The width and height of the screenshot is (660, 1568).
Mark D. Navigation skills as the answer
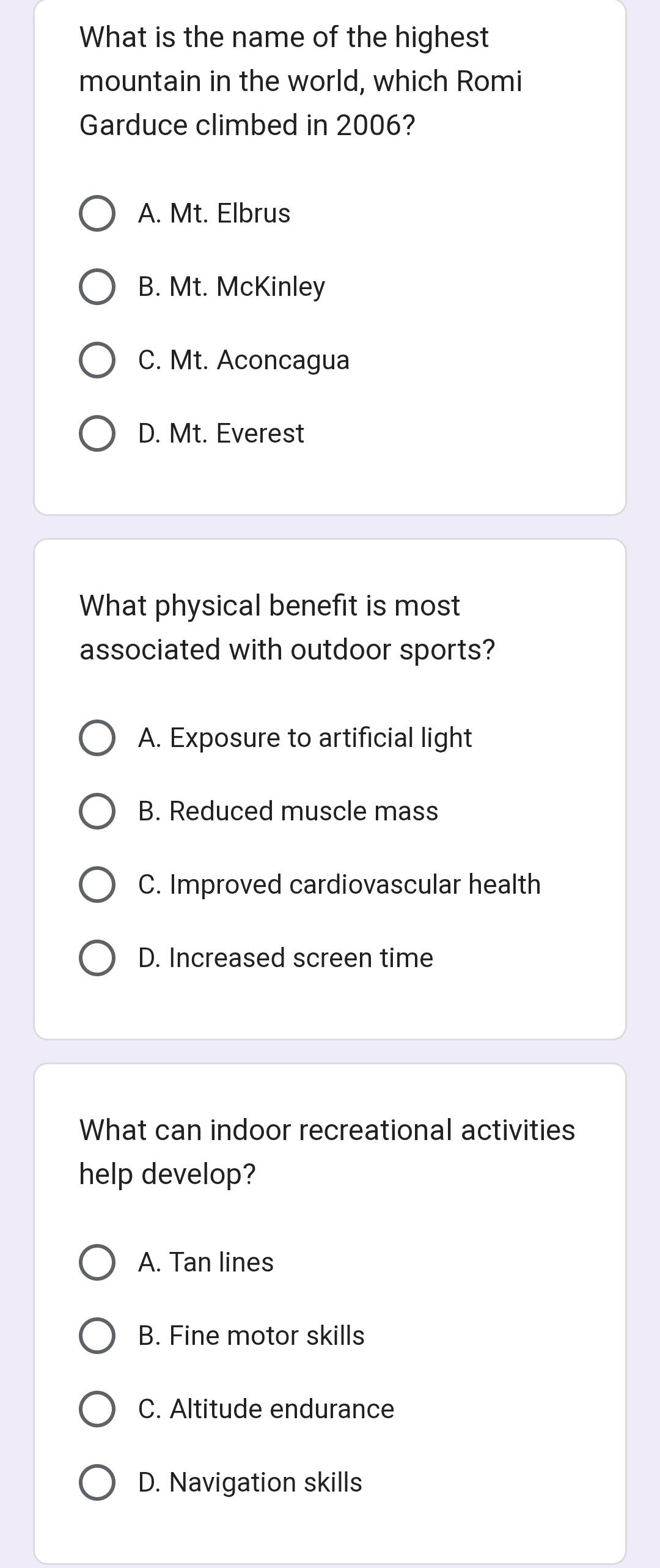97,1482
